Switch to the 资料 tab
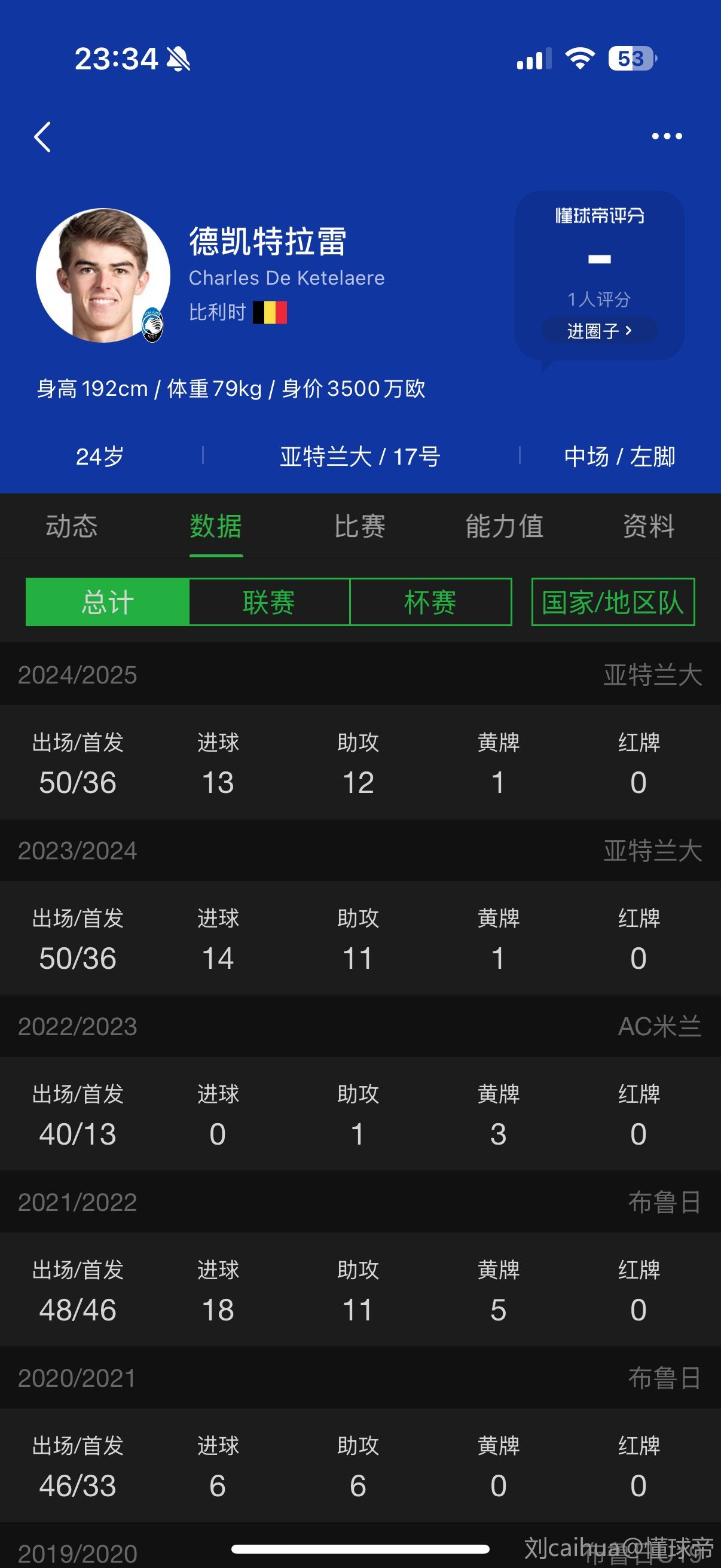Viewport: 721px width, 1568px height. pos(649,526)
